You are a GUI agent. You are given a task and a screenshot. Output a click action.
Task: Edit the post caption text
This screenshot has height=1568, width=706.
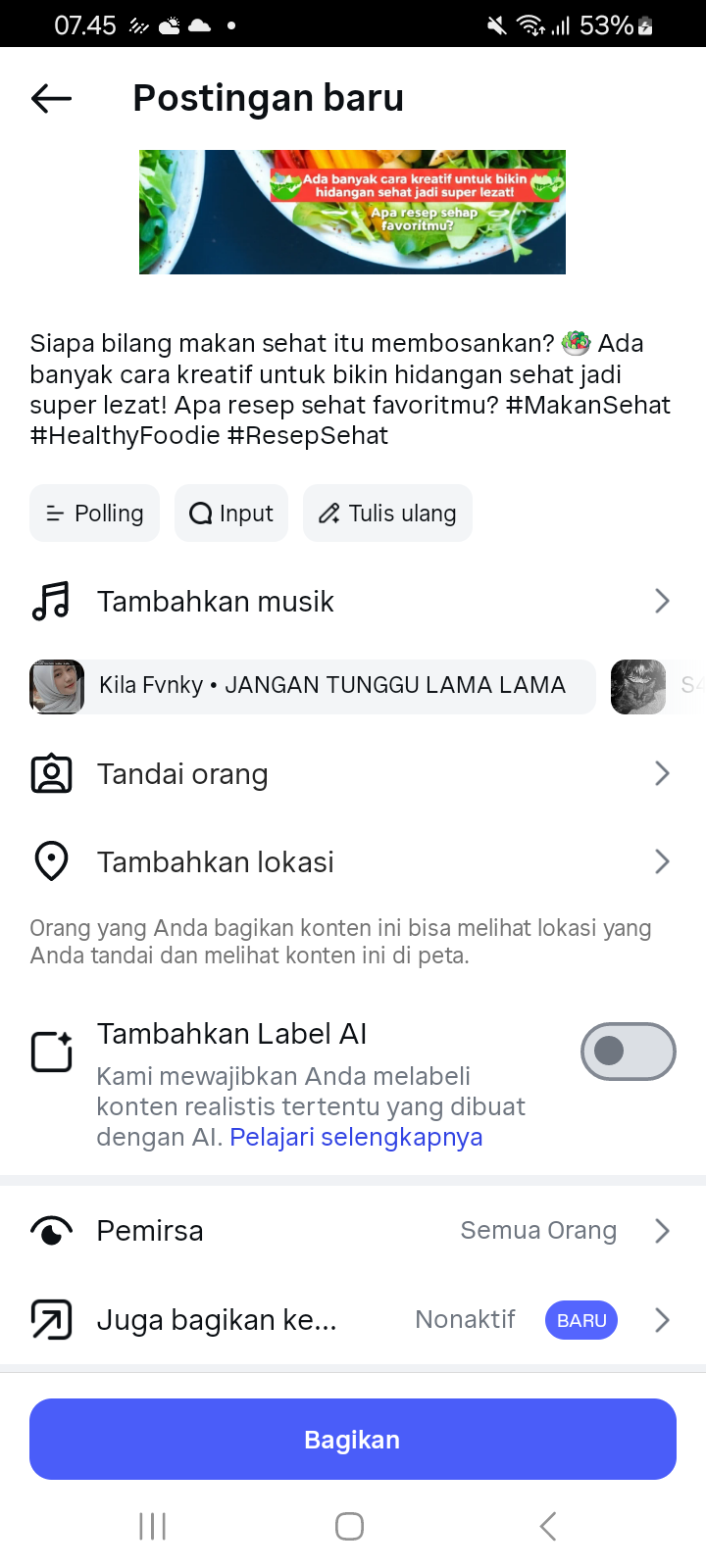tap(350, 389)
